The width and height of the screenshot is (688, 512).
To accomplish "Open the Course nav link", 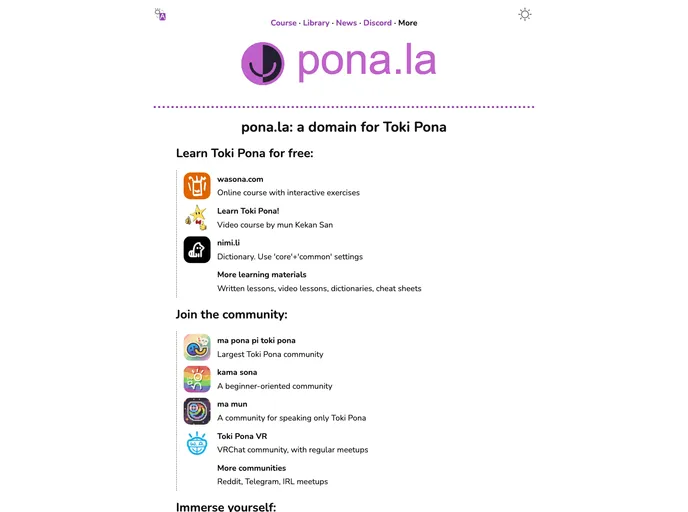I will [x=283, y=23].
